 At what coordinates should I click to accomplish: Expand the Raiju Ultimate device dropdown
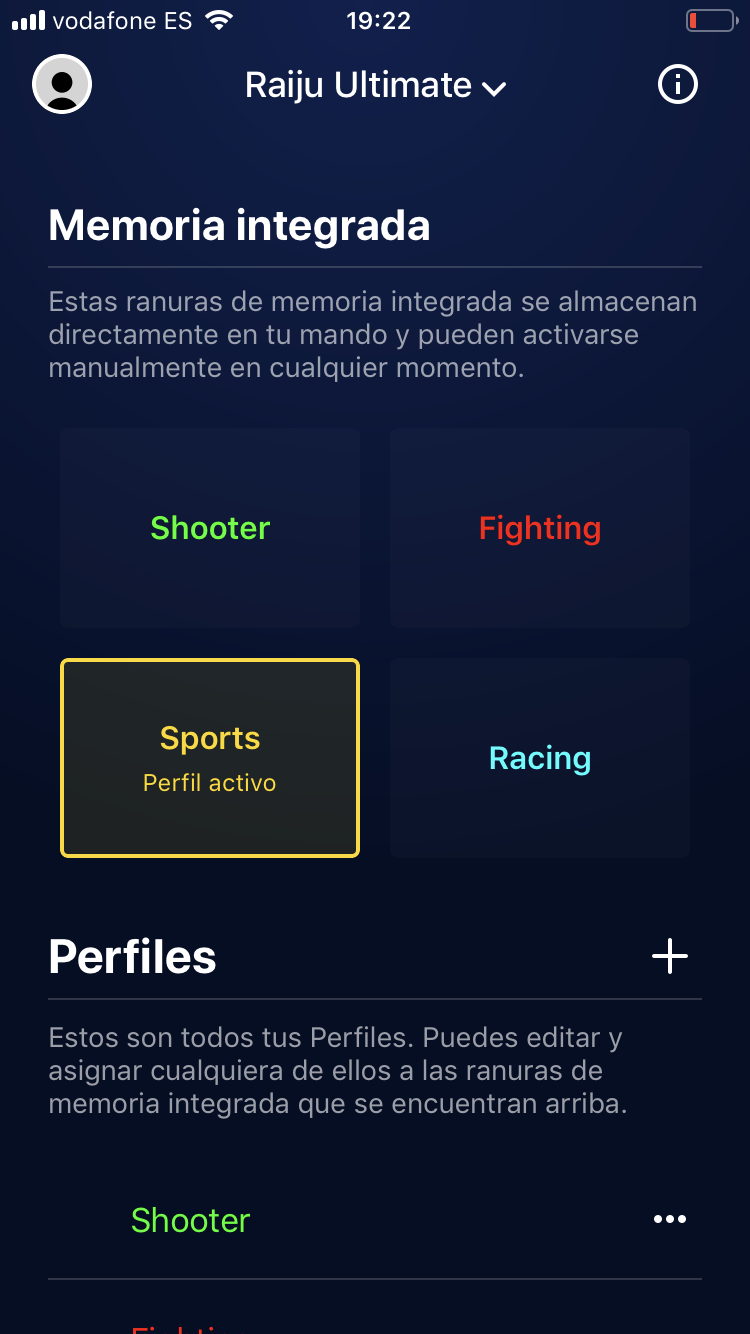pos(376,86)
